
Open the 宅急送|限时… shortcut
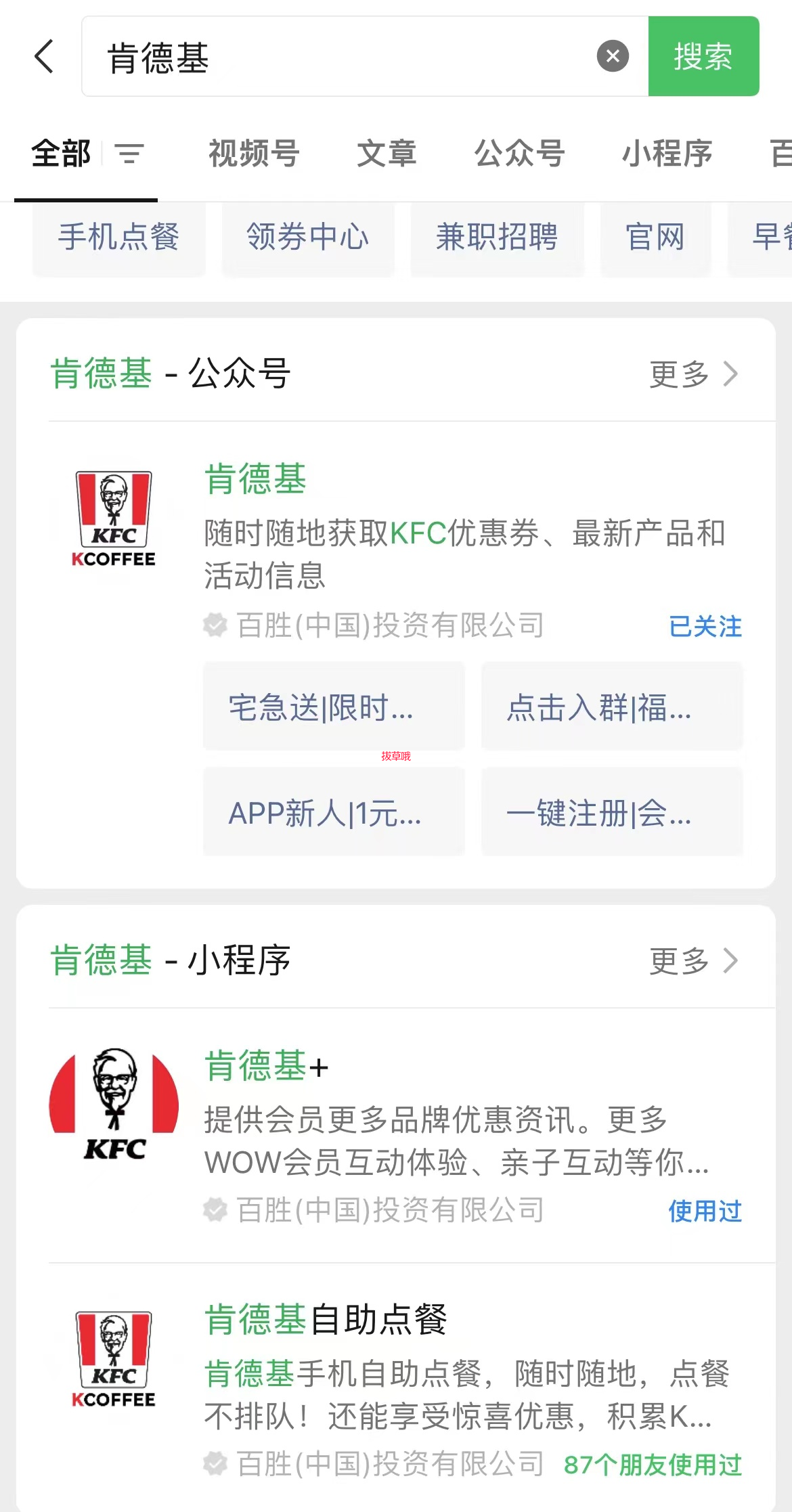[x=334, y=707]
